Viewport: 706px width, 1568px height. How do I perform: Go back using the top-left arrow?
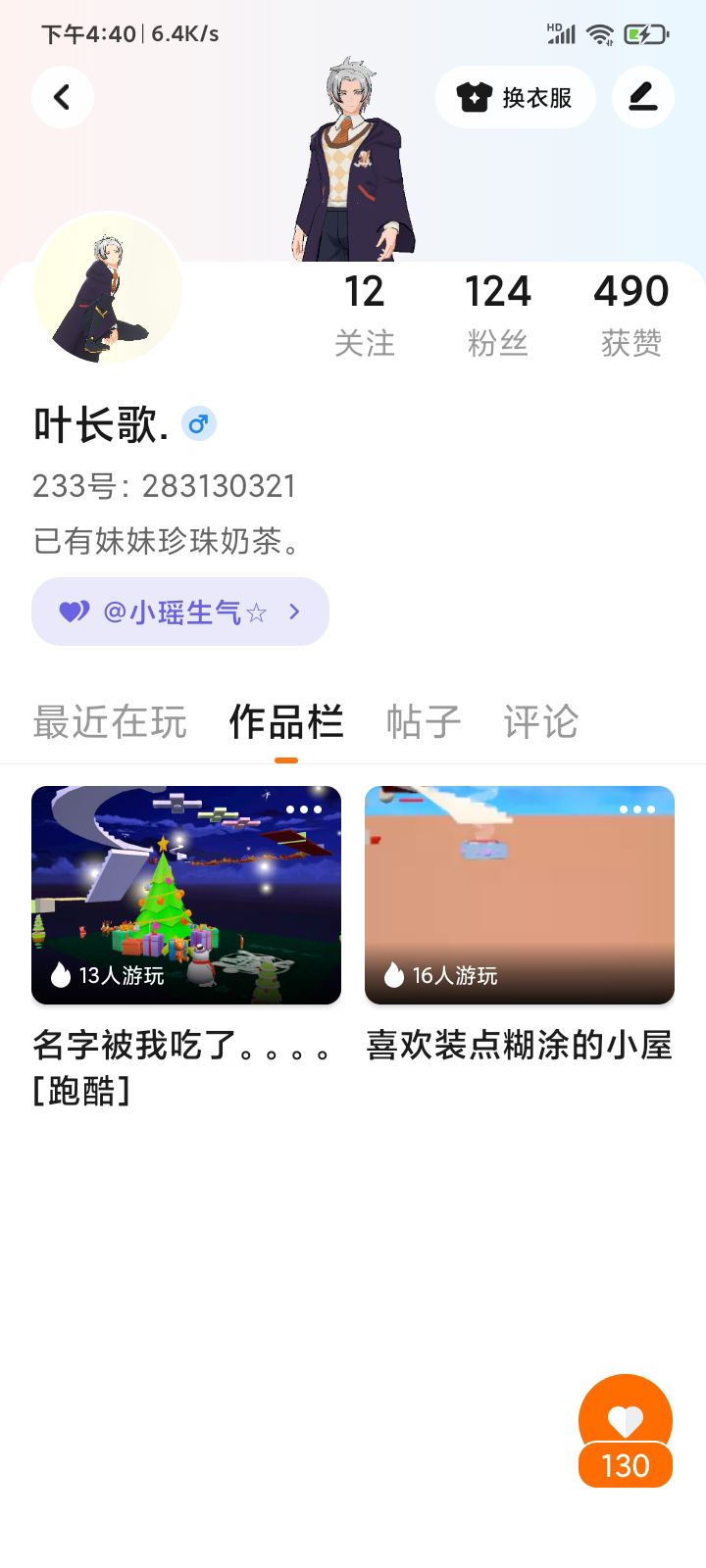[x=62, y=97]
